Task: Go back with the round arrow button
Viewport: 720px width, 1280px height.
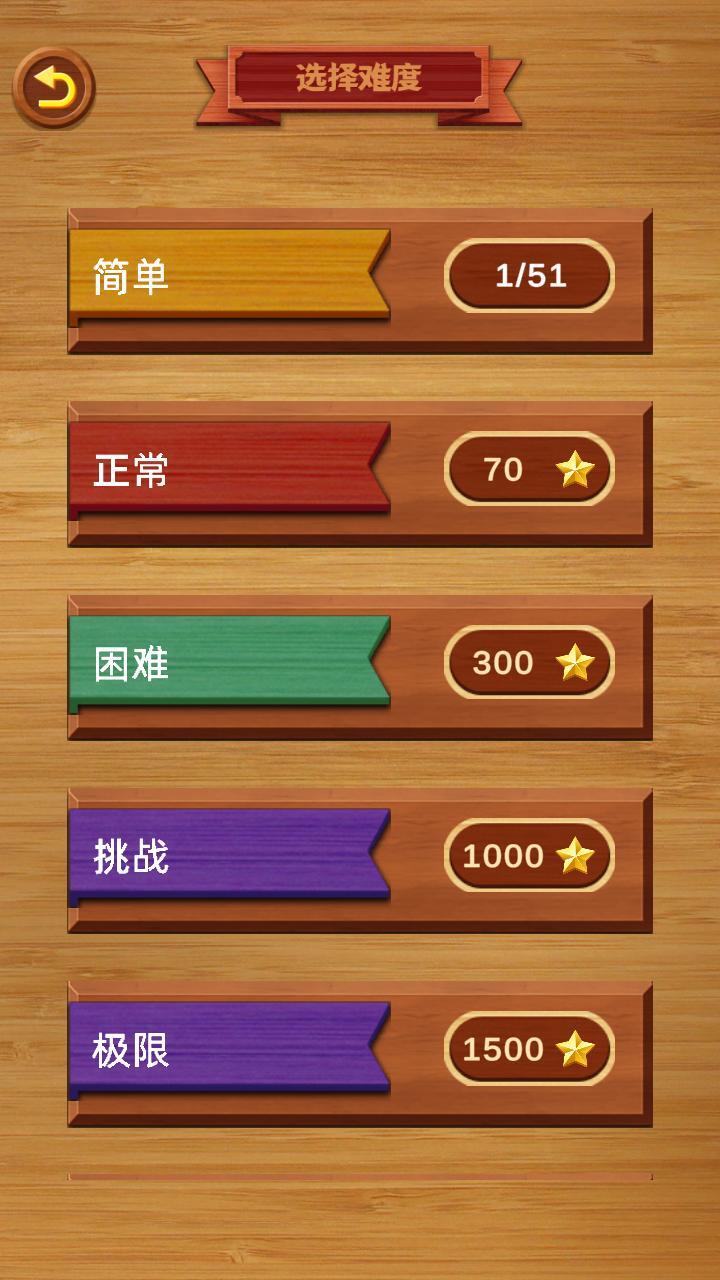Action: coord(53,88)
